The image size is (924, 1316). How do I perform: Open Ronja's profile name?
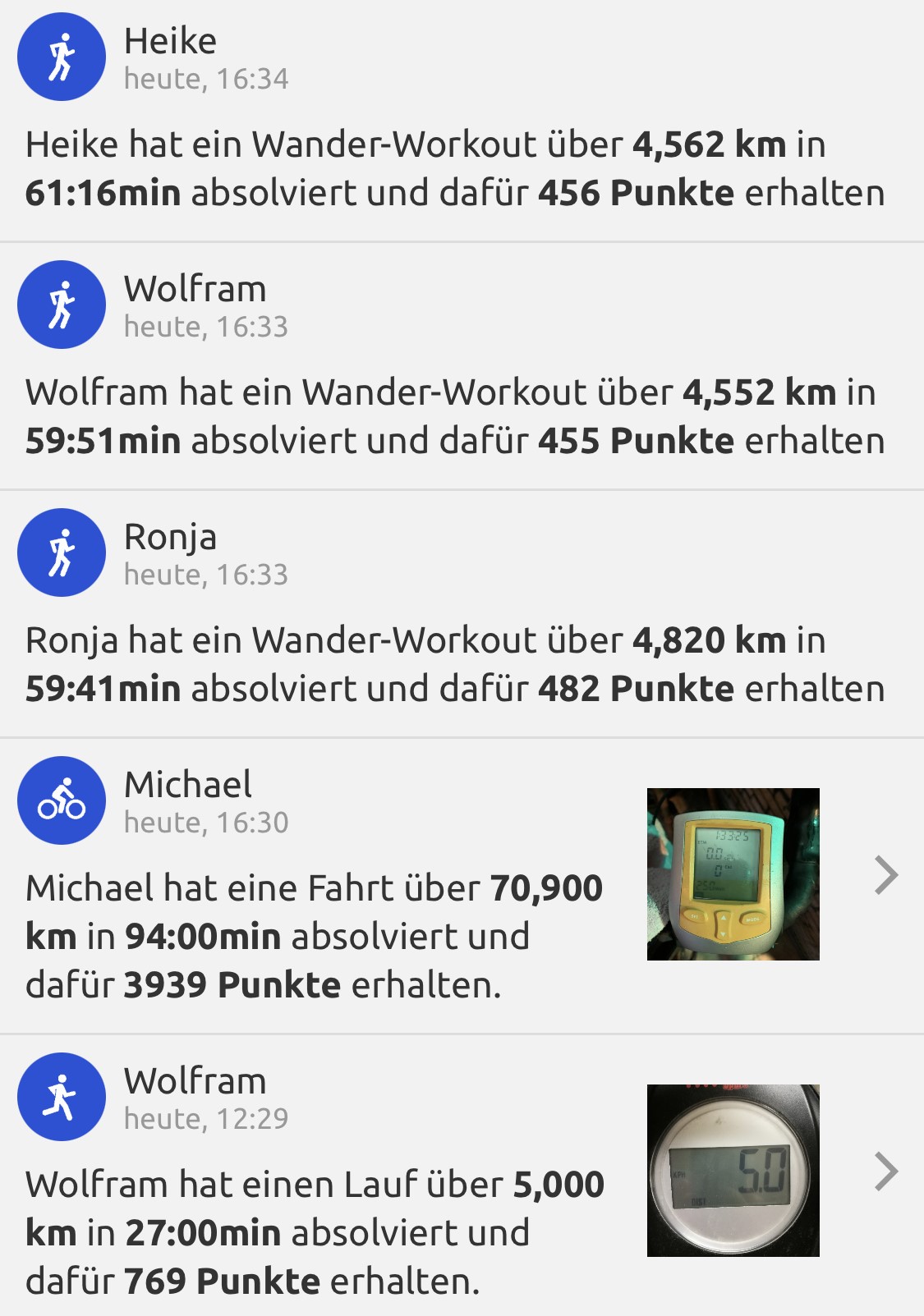(x=170, y=535)
